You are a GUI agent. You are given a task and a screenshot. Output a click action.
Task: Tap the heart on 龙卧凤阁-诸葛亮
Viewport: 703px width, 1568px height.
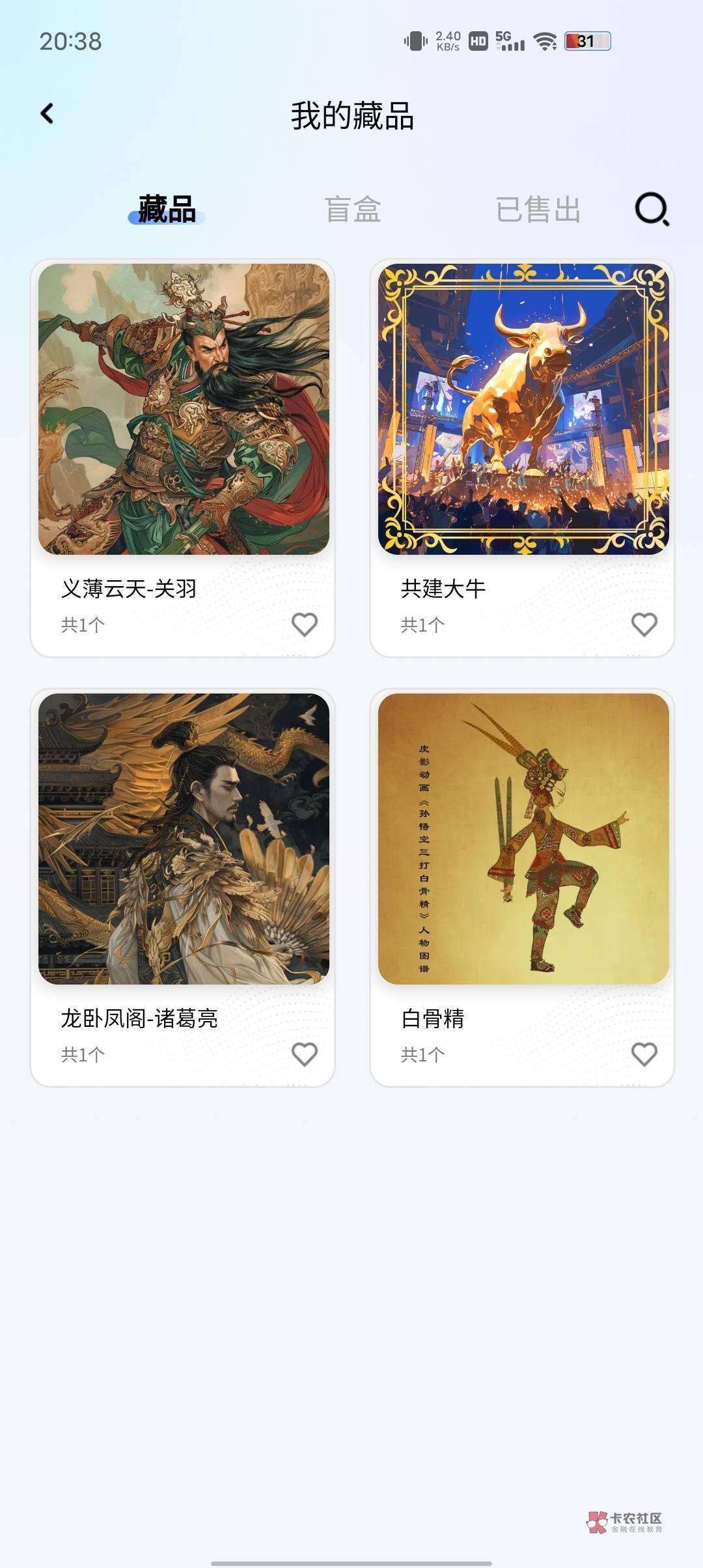(304, 1054)
